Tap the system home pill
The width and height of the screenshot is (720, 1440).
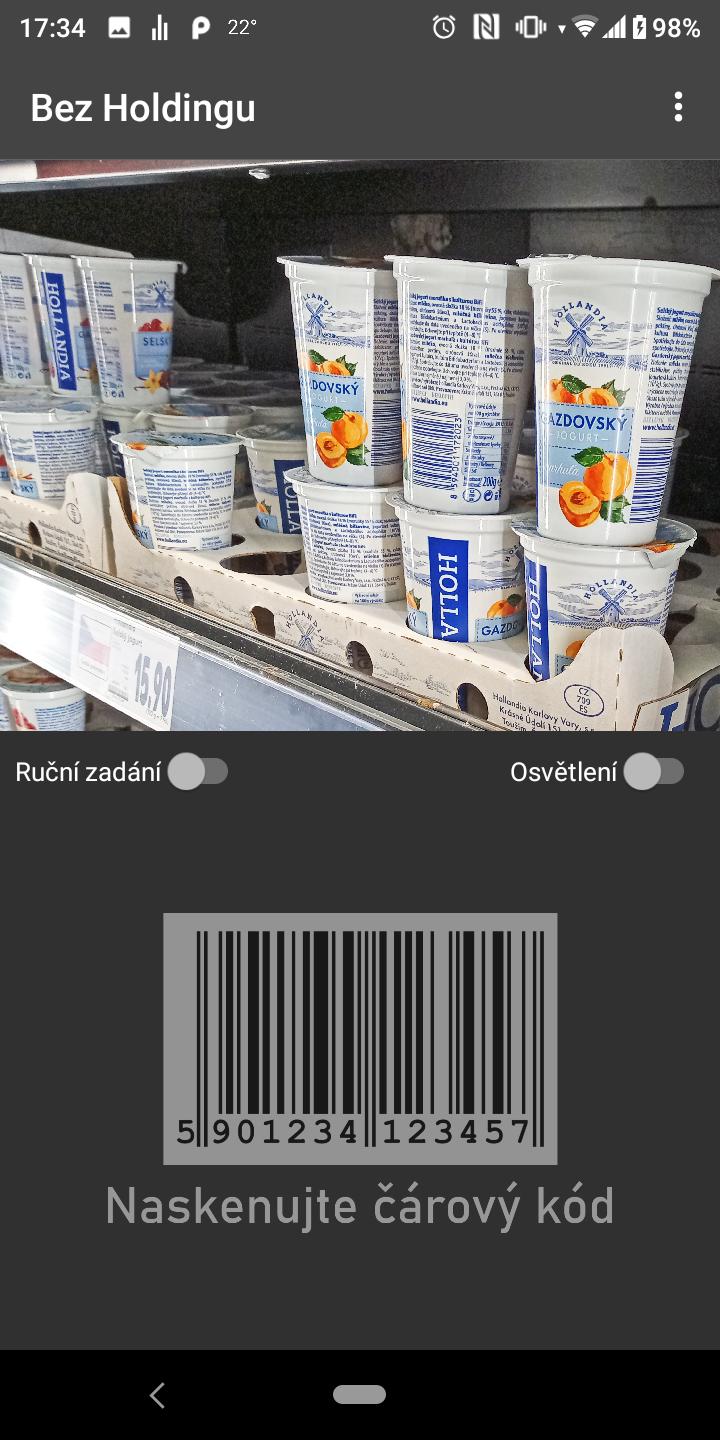(360, 1395)
